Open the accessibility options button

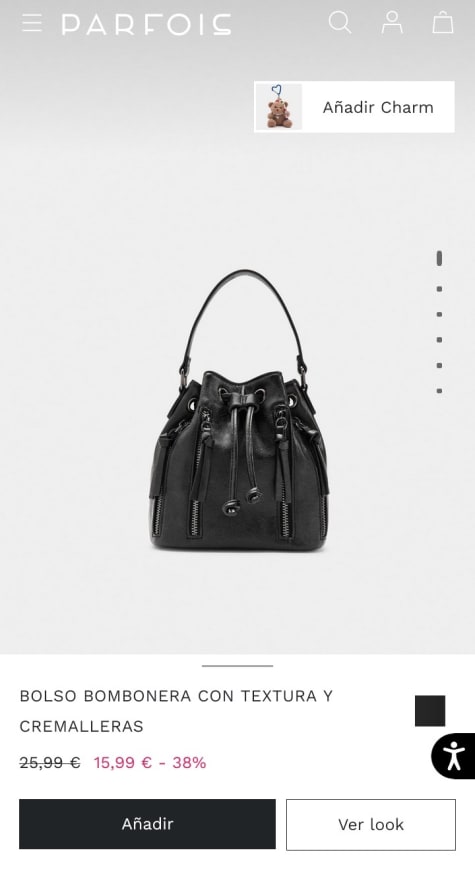click(453, 756)
